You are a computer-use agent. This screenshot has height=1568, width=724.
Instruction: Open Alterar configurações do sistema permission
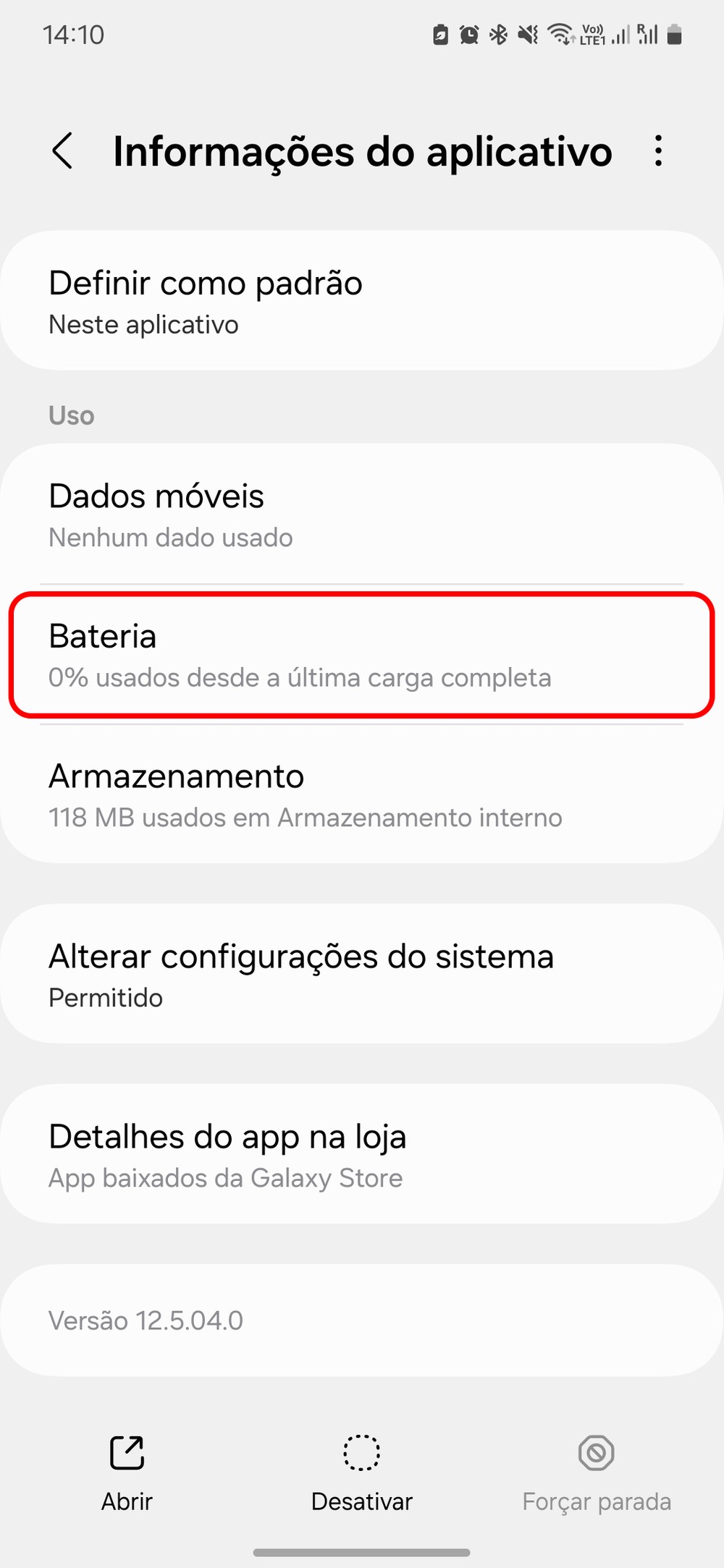[362, 974]
